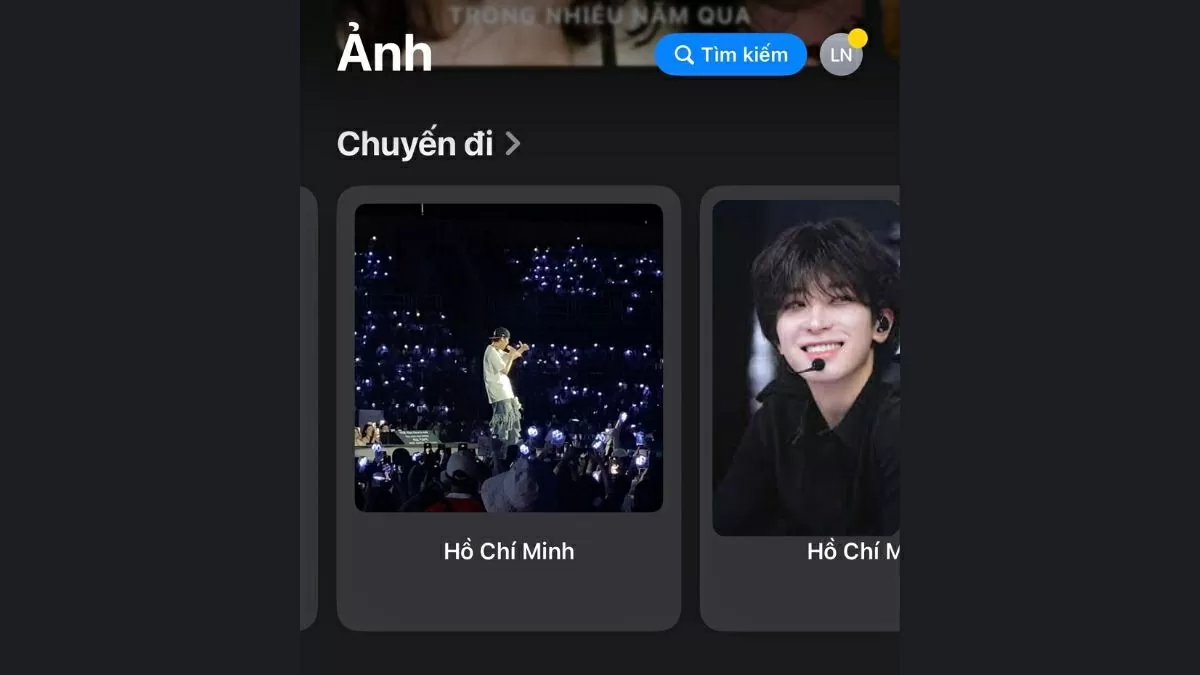Open the LN profile avatar

coord(841,55)
